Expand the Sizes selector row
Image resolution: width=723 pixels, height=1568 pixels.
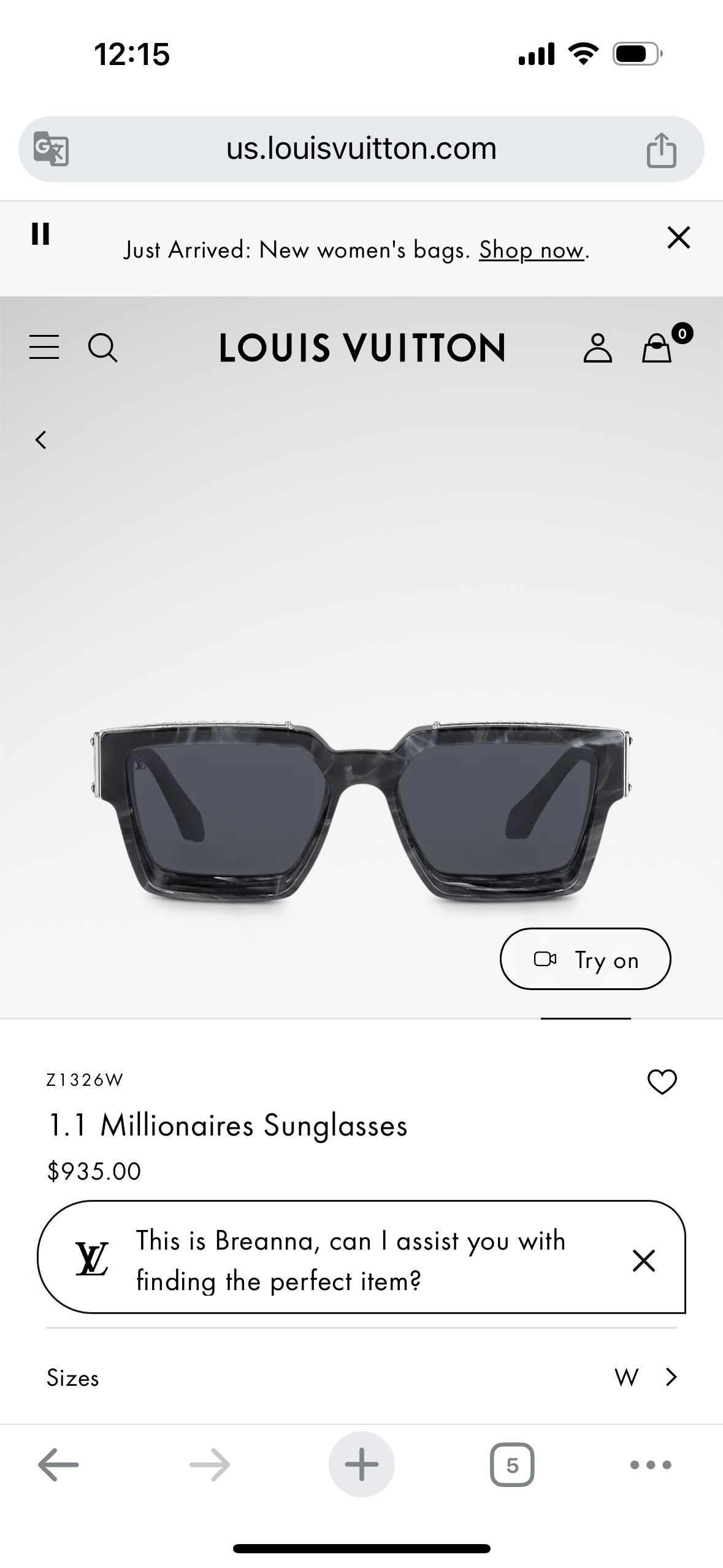pyautogui.click(x=361, y=1377)
